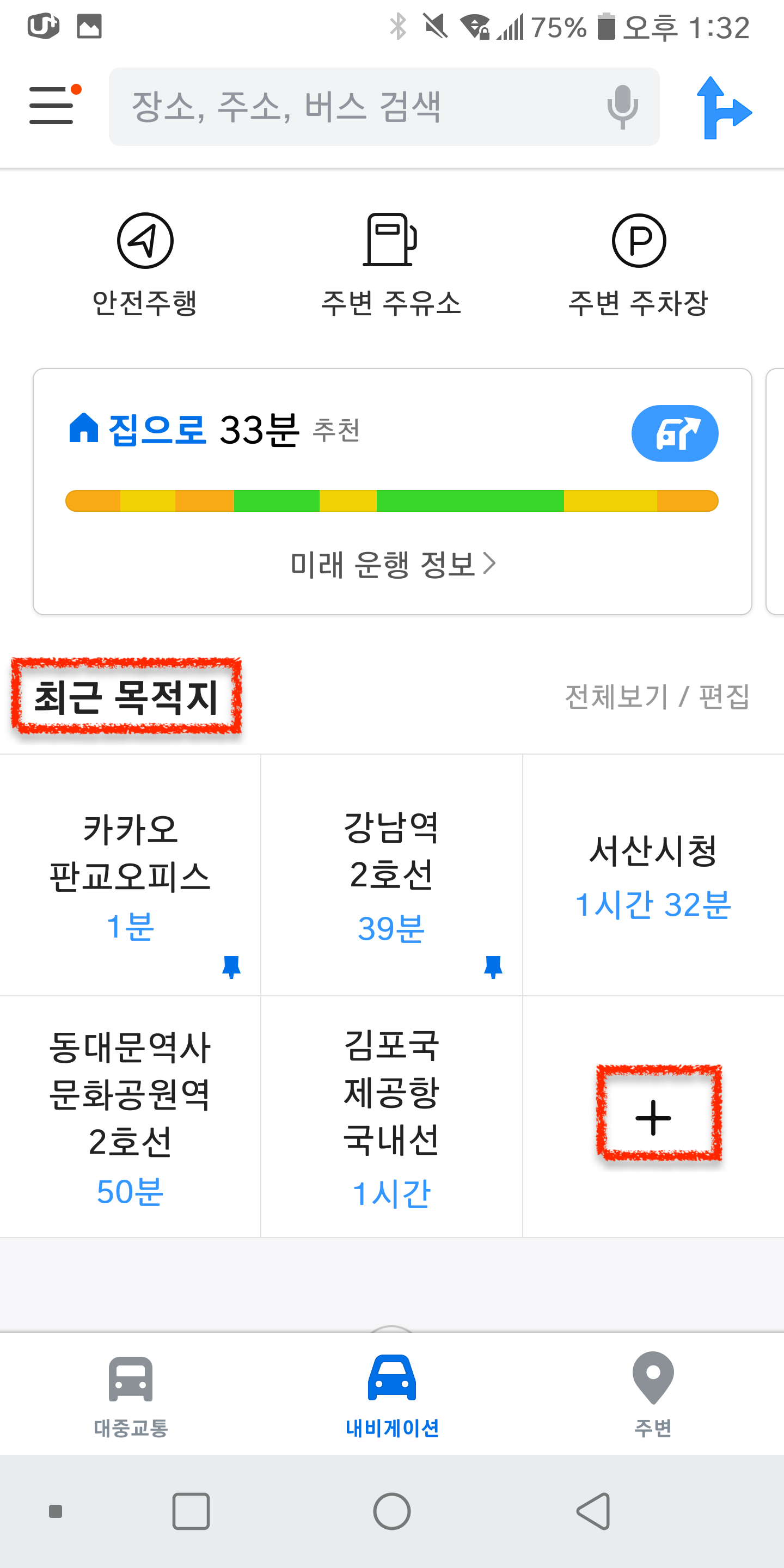Image resolution: width=784 pixels, height=1568 pixels.
Task: Open 미래 운행 정보 future driving info
Action: click(393, 564)
